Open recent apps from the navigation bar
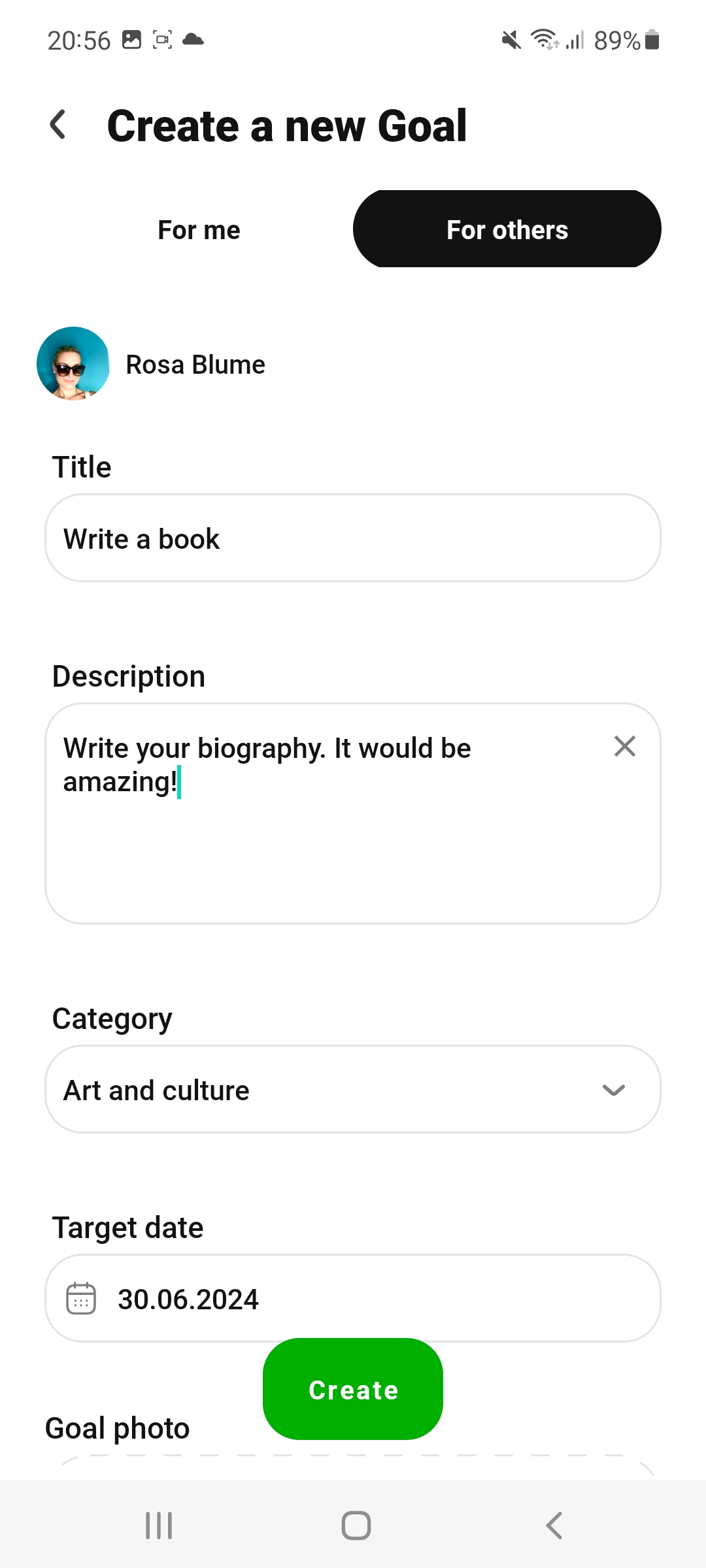 coord(158,1526)
